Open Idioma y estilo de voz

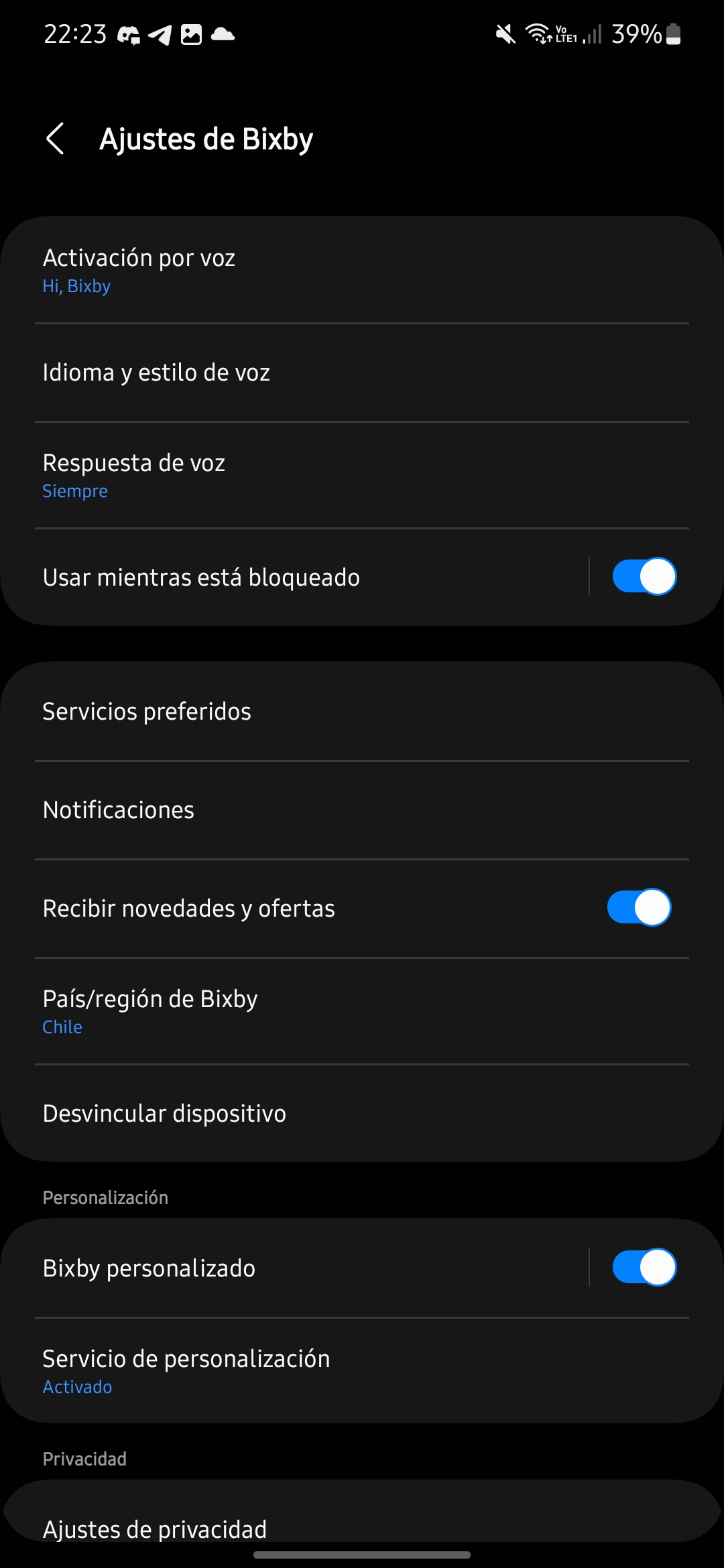click(x=362, y=373)
